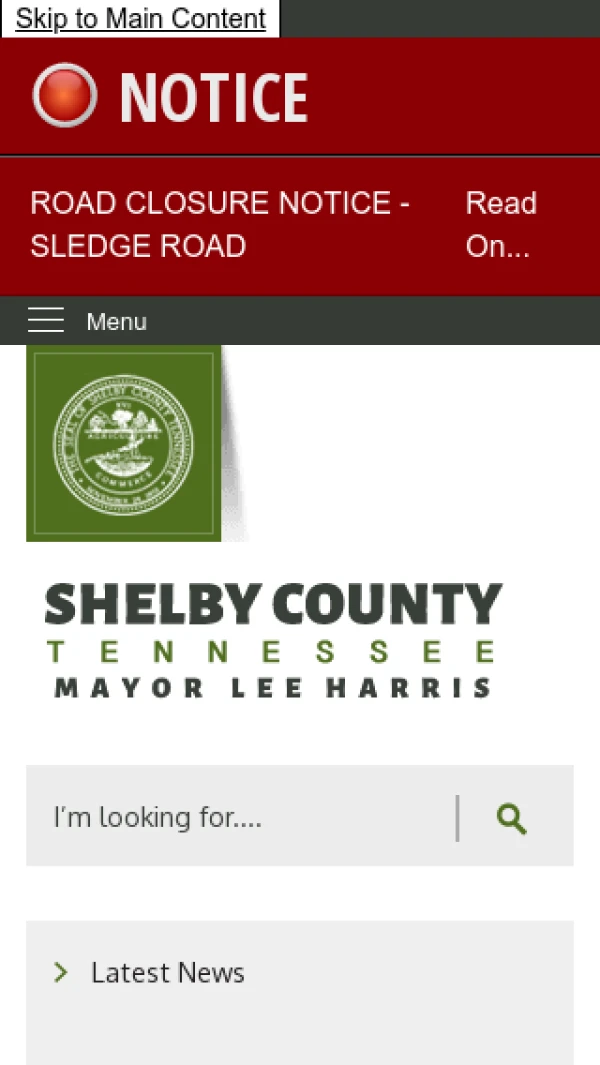Tap the green search magnifier icon
This screenshot has width=600, height=1065.
pos(512,818)
